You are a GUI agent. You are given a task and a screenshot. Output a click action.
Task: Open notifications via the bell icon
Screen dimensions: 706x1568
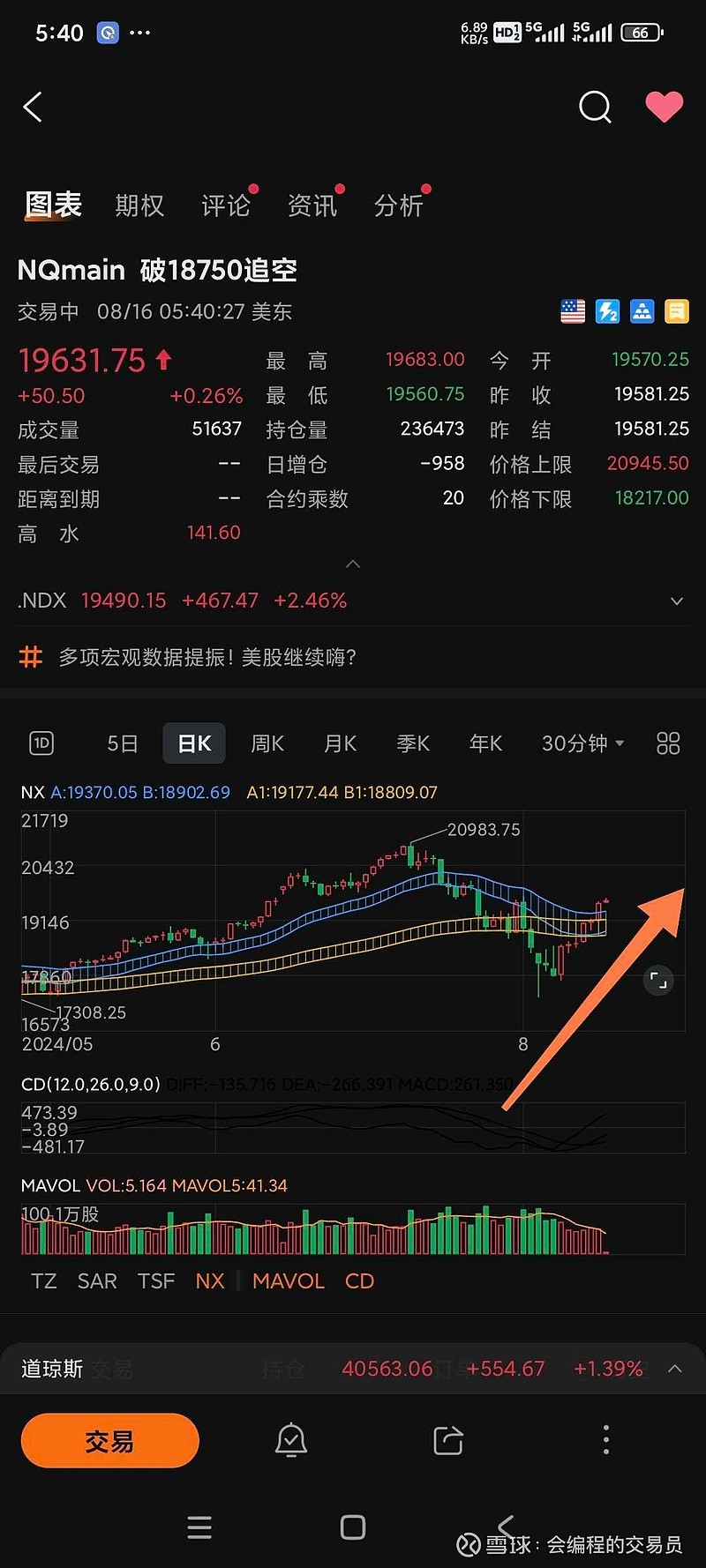[x=290, y=1439]
